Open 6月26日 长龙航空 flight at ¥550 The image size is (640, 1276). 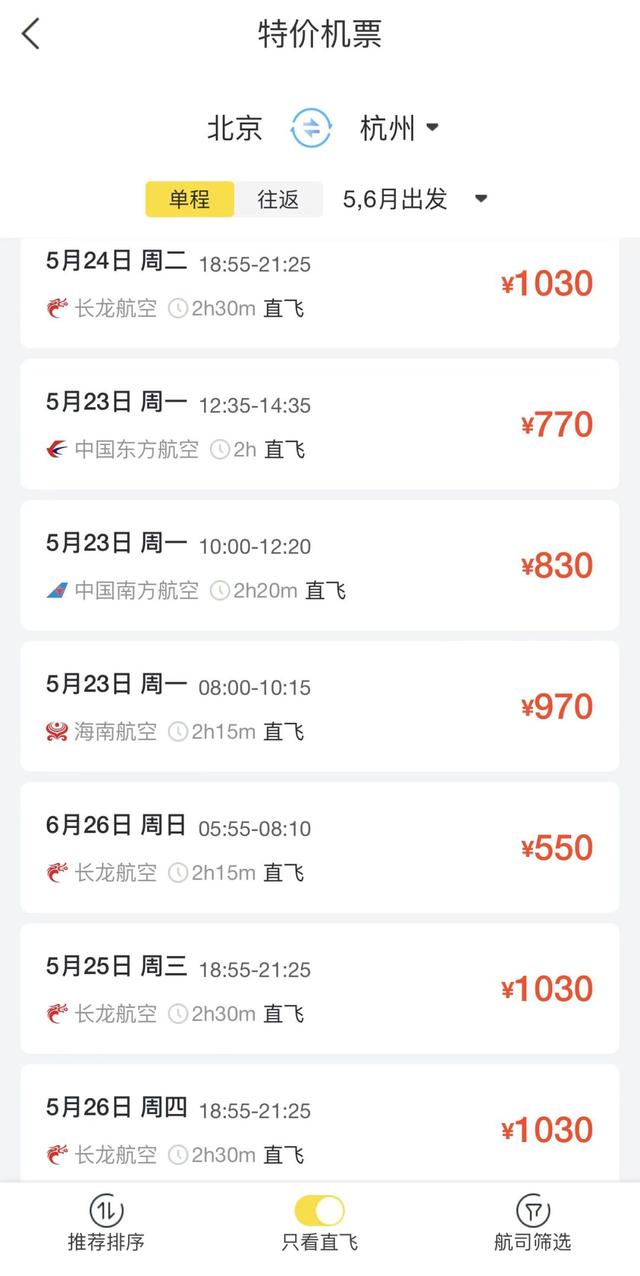(320, 847)
